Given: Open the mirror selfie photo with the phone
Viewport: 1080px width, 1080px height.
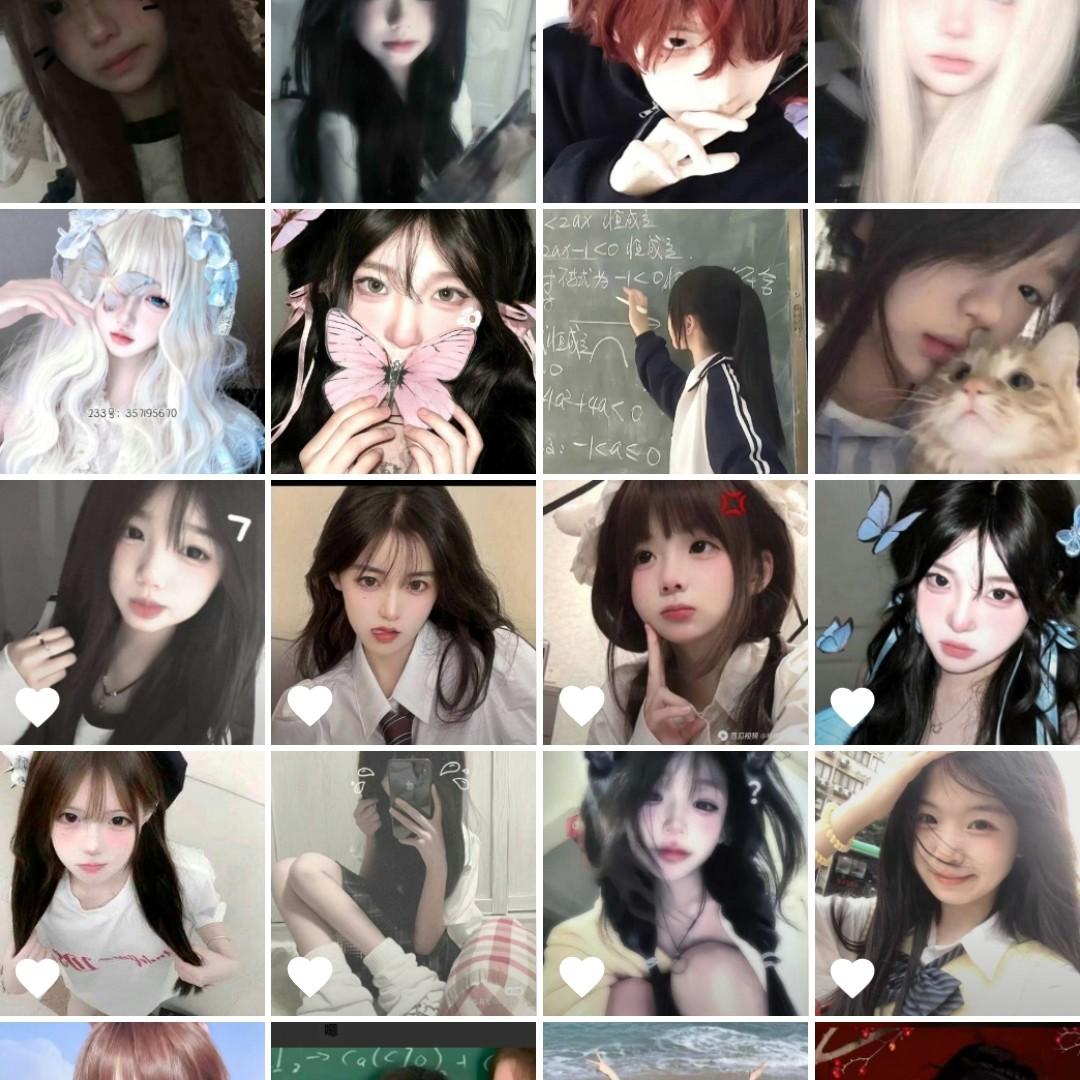Looking at the screenshot, I should click(x=403, y=884).
